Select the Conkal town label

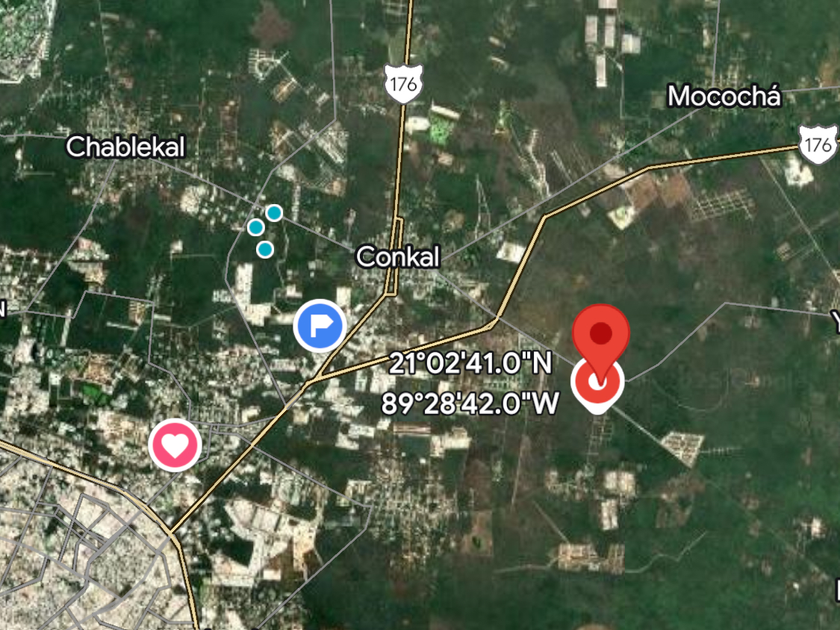click(398, 257)
